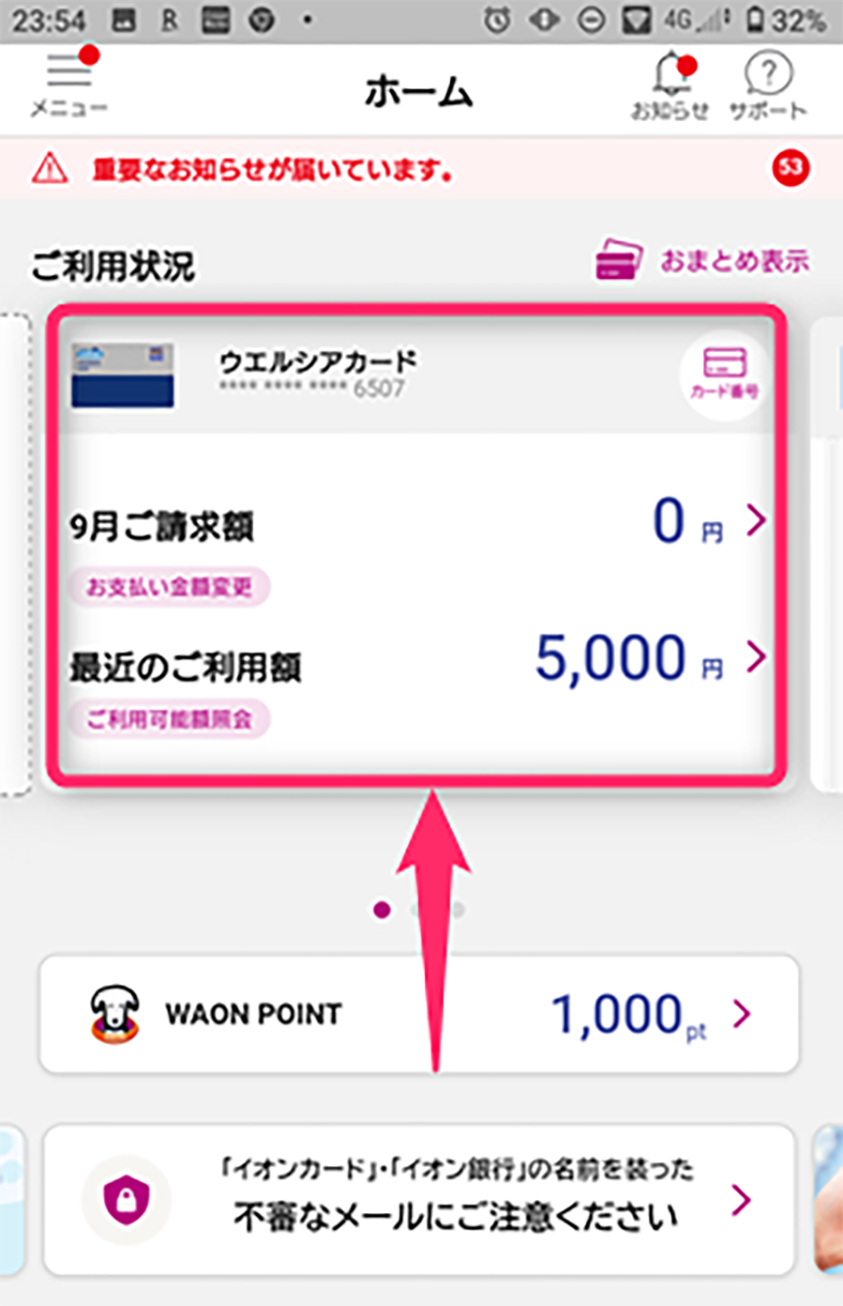Open the important notice banner
The height and width of the screenshot is (1306, 843).
420,169
